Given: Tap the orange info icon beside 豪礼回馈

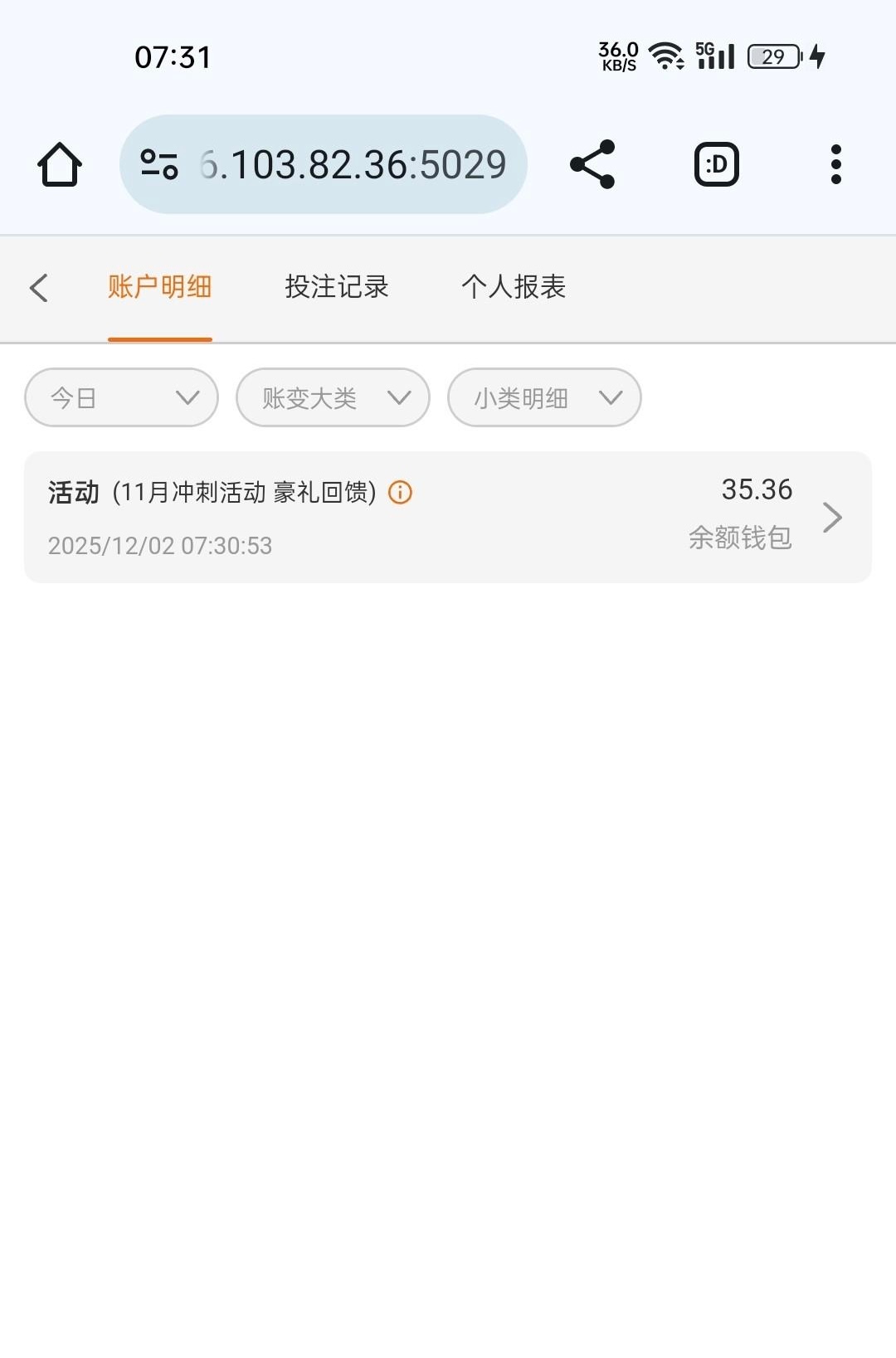Looking at the screenshot, I should coord(401,493).
